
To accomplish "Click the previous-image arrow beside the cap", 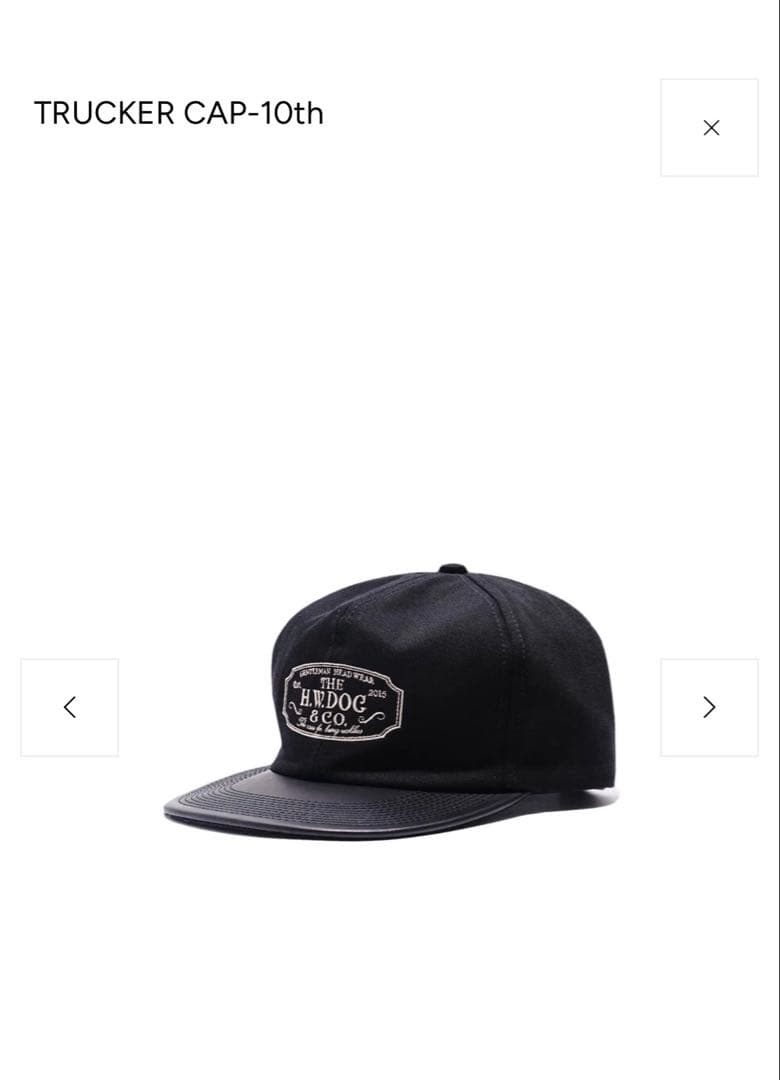I will pos(69,706).
